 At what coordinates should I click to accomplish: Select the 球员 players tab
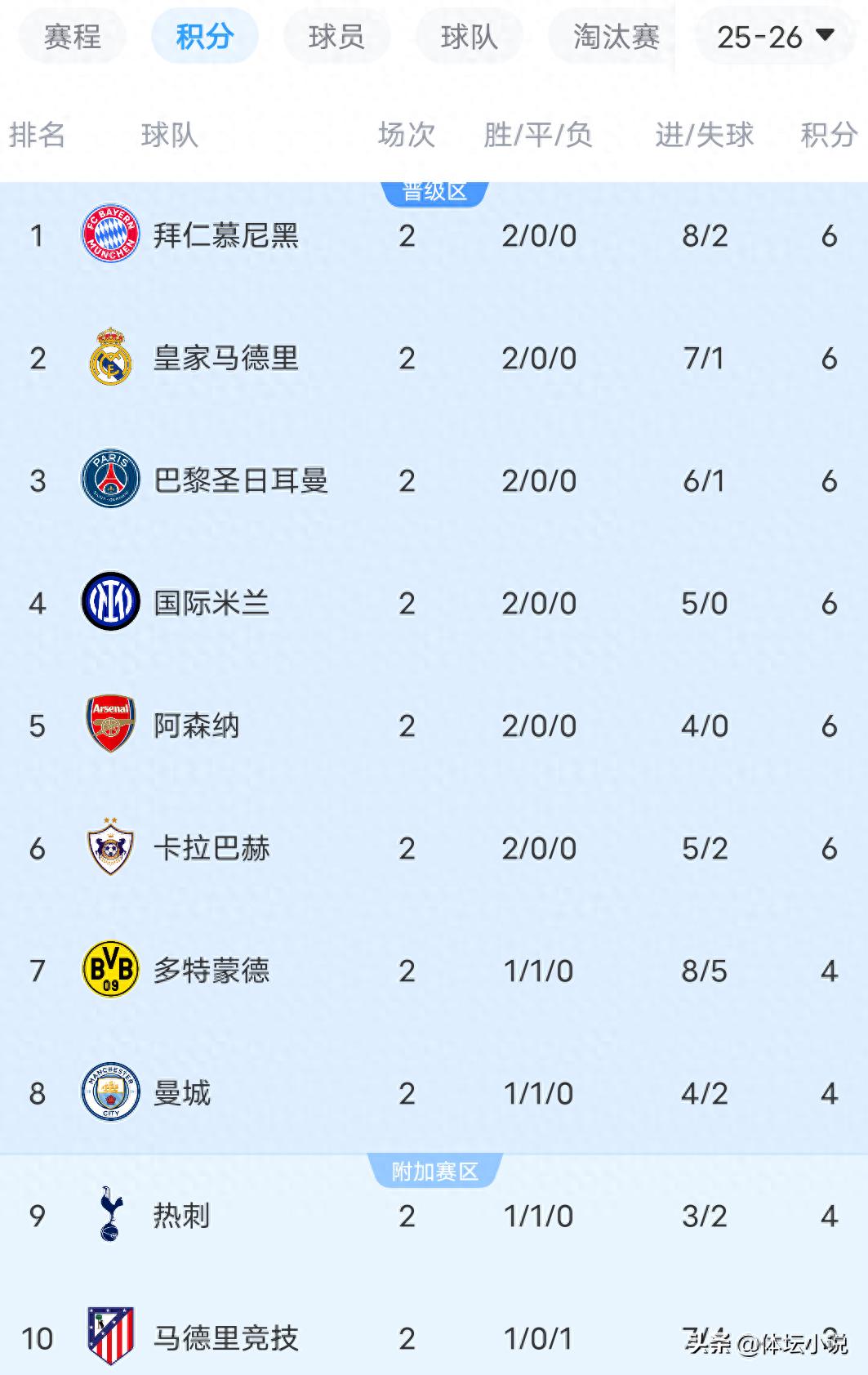click(336, 35)
